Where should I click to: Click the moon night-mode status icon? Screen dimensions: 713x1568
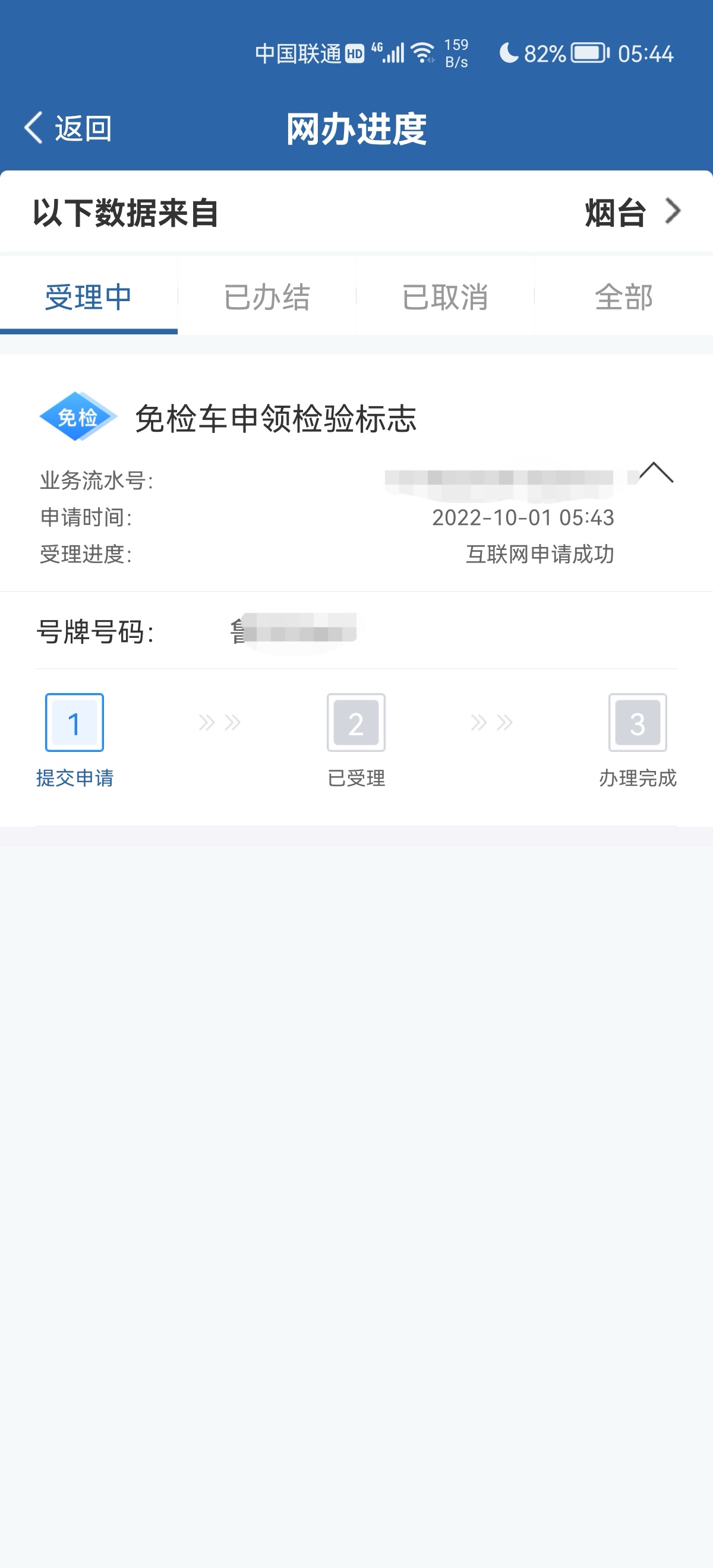tap(509, 53)
